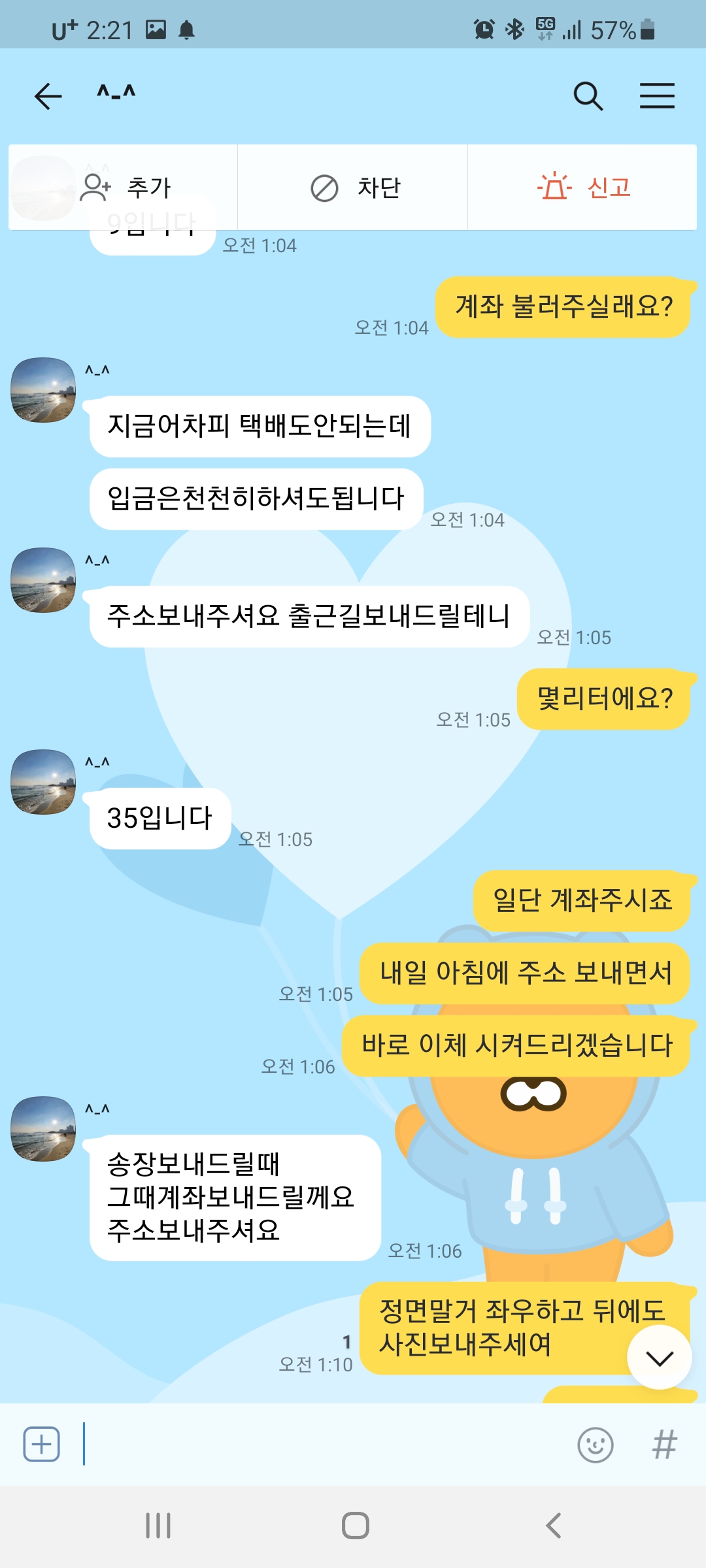Go back from the chat room
Image resolution: width=706 pixels, height=1568 pixels.
click(x=48, y=97)
